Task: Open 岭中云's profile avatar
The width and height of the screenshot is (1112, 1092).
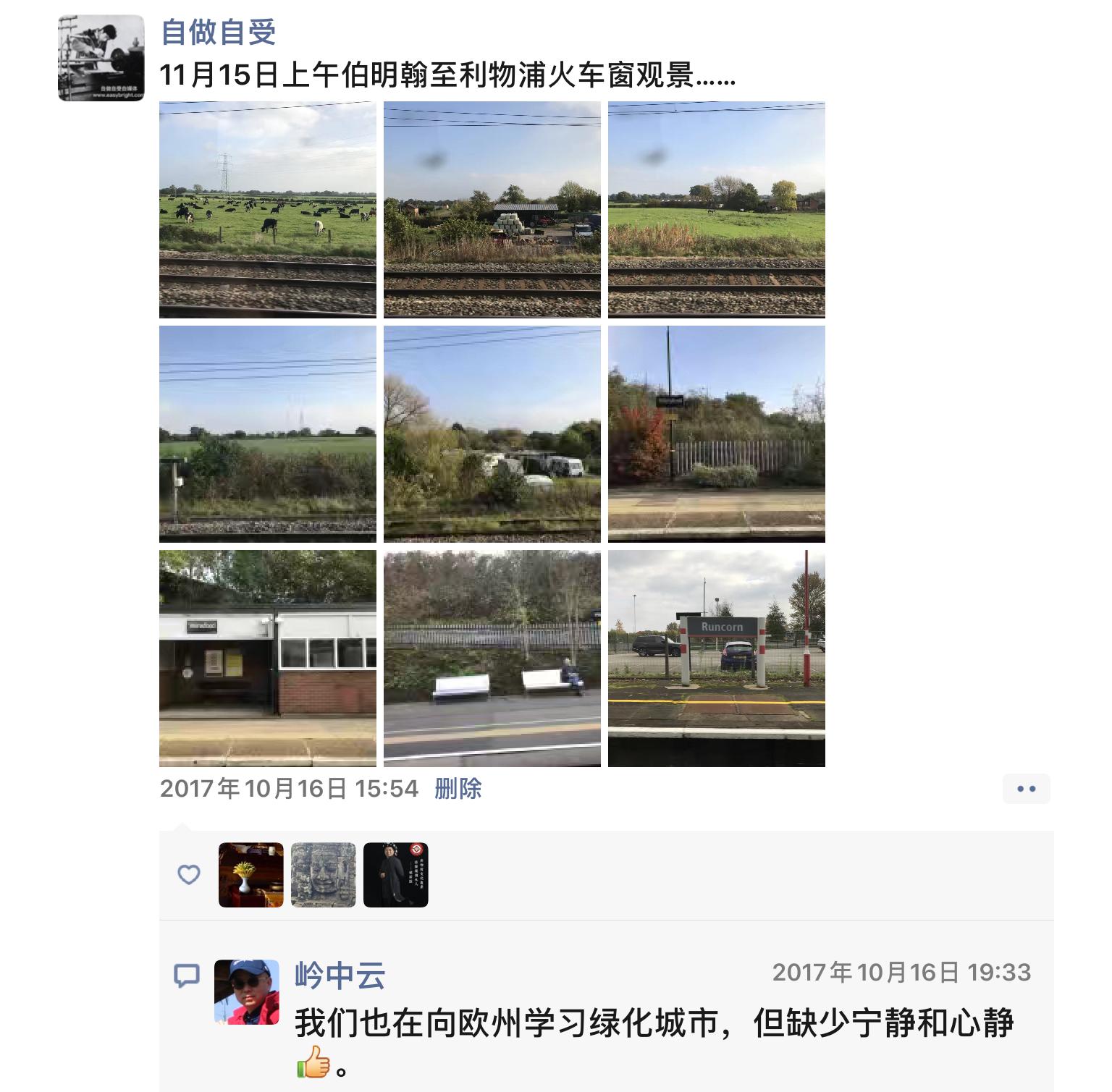Action: 247,992
